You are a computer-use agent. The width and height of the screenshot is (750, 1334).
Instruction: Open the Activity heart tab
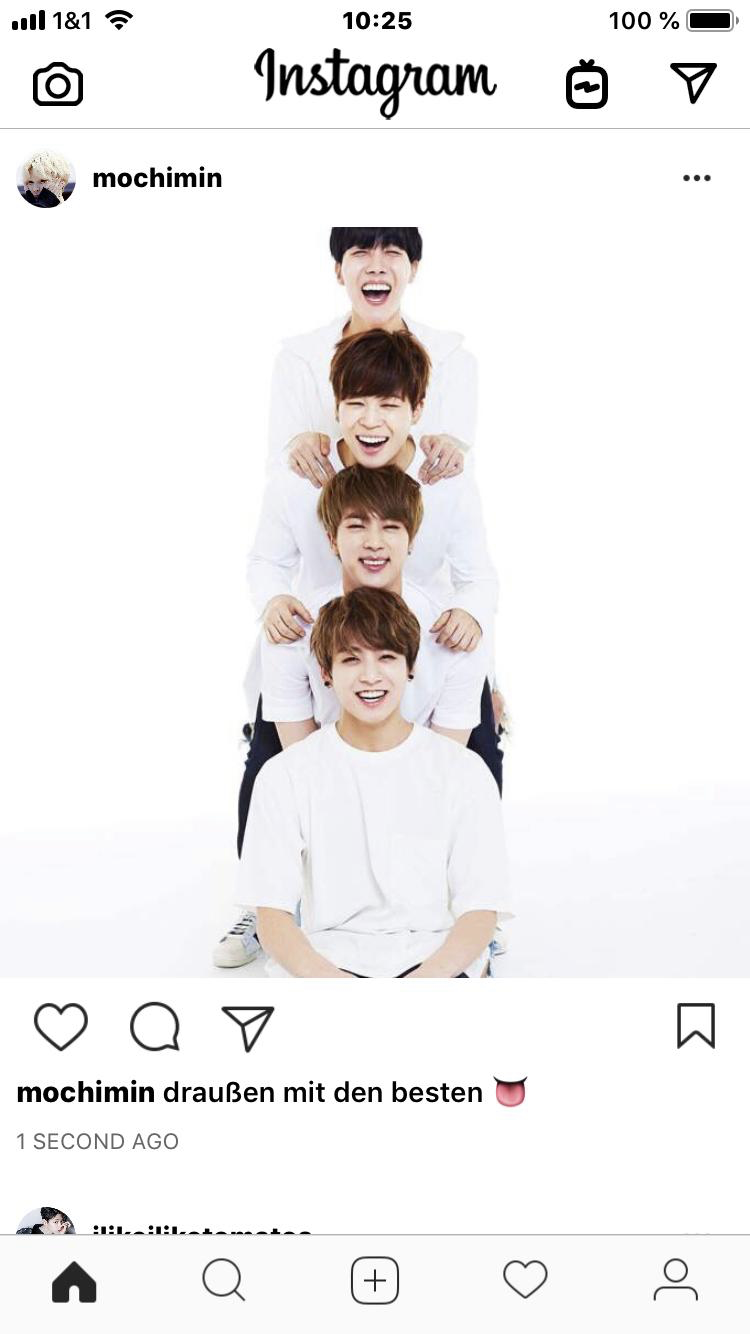(x=525, y=1280)
